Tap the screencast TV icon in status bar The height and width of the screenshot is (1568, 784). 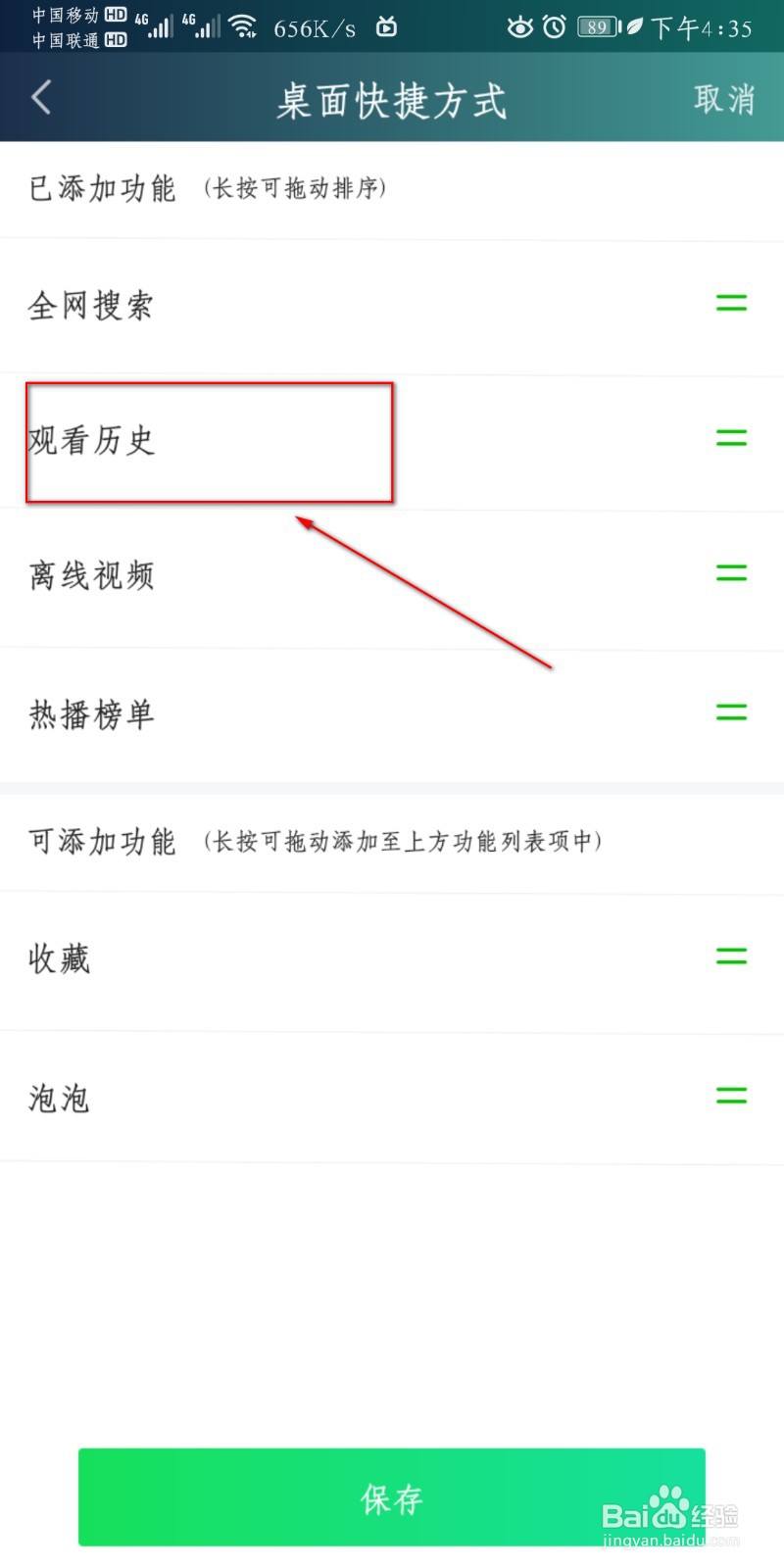click(385, 26)
